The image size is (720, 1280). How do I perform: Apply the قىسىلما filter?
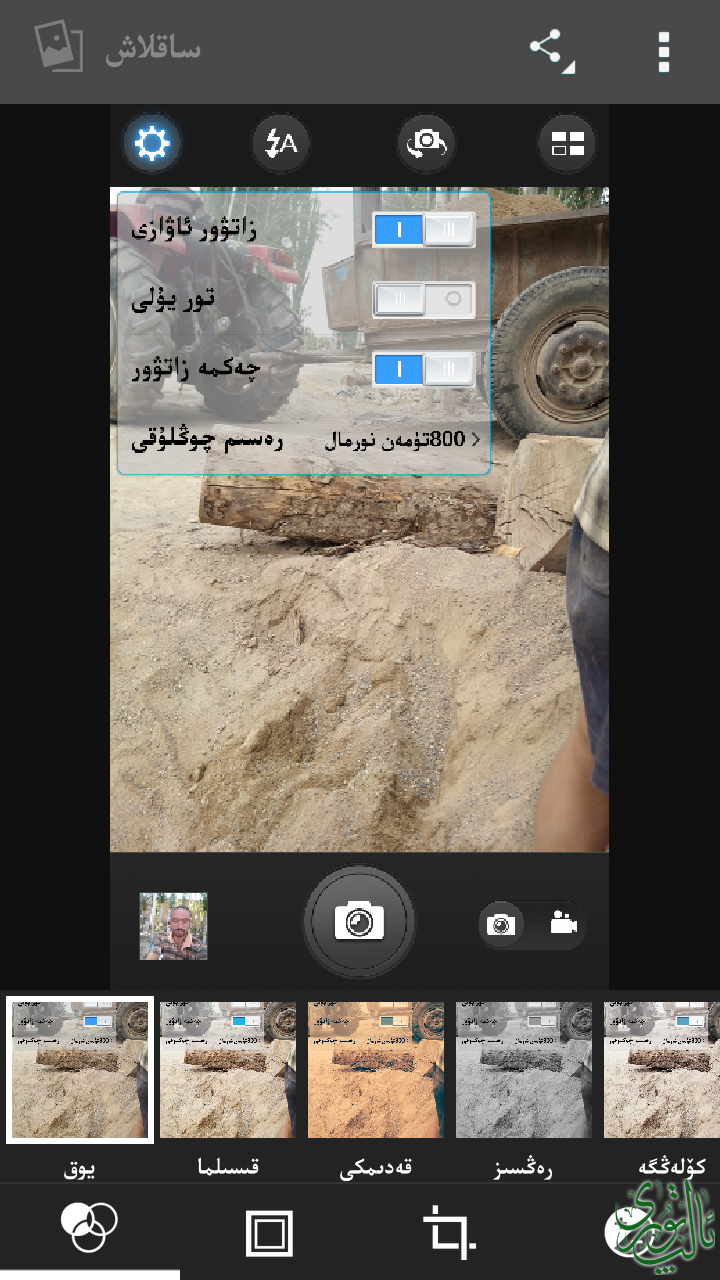228,1070
